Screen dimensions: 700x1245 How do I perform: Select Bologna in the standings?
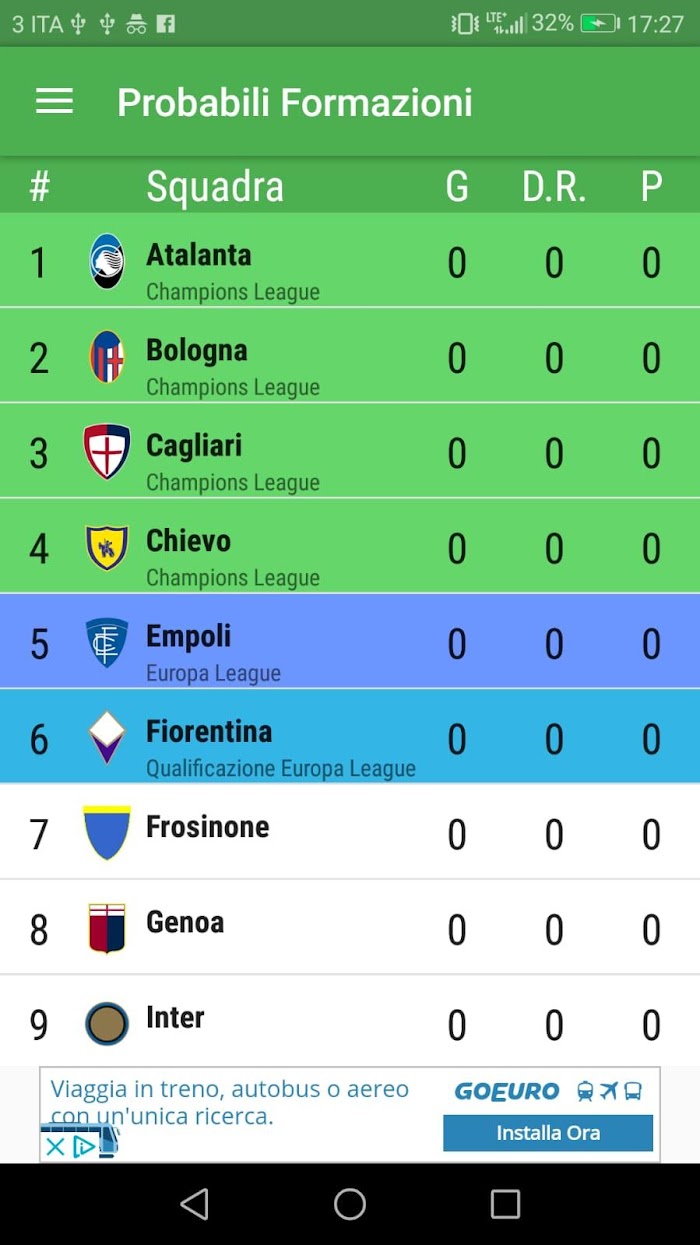pyautogui.click(x=350, y=356)
